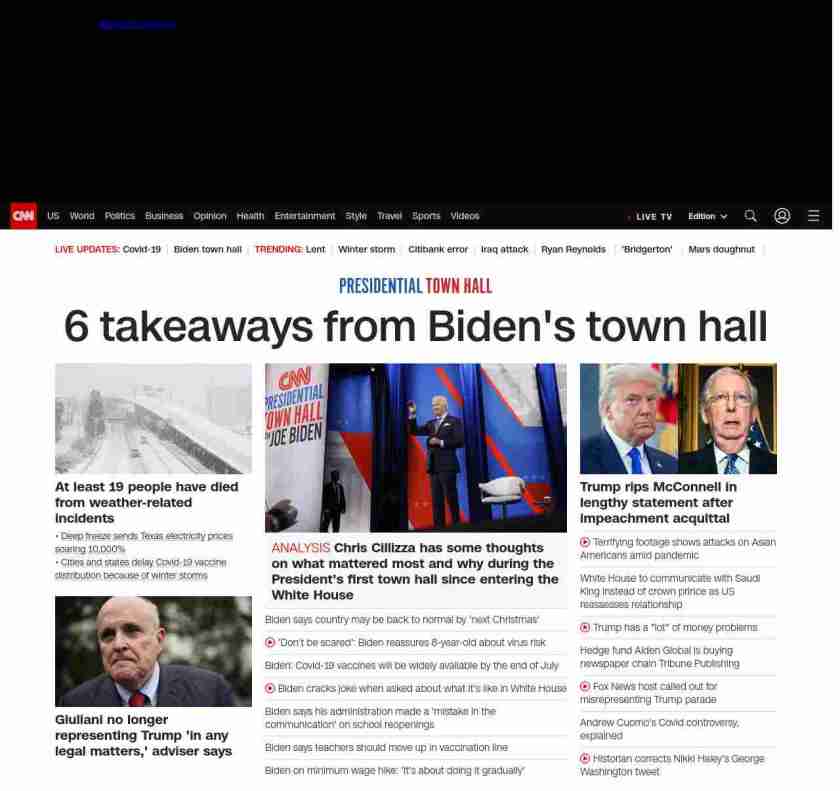Open the search icon in the header
840x791 pixels.
[x=751, y=216]
